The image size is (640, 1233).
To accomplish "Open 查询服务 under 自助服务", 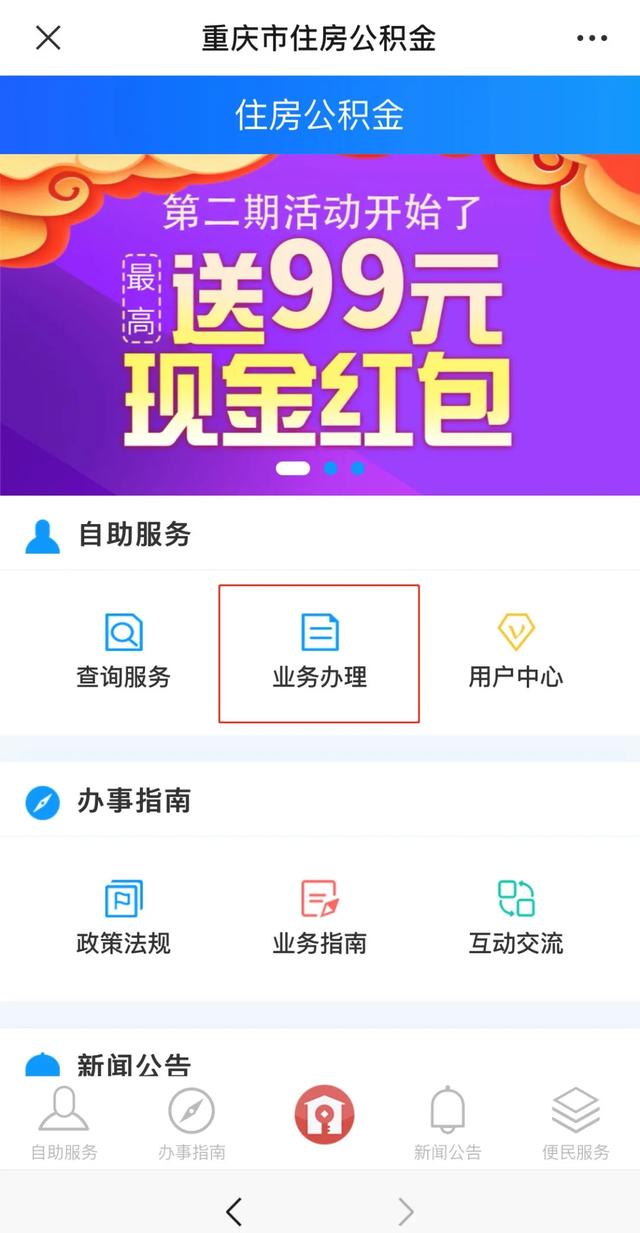I will (x=123, y=652).
